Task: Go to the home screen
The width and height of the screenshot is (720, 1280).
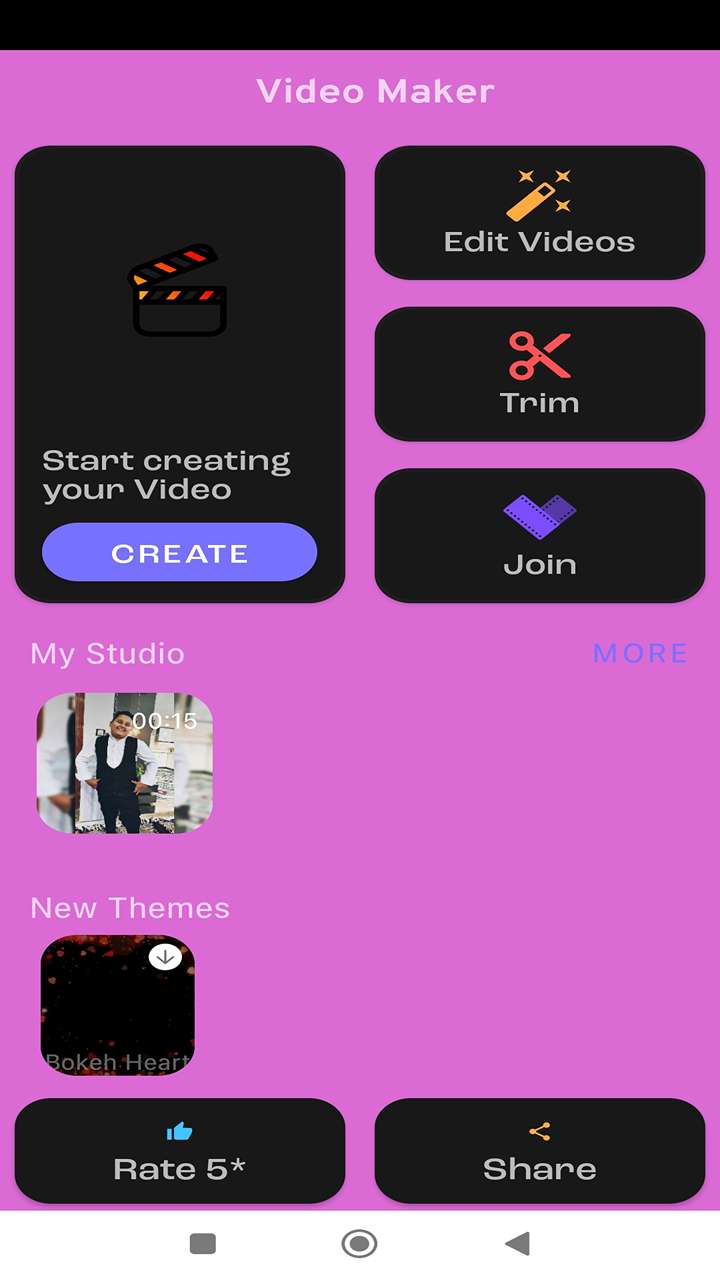Action: pos(359,1243)
